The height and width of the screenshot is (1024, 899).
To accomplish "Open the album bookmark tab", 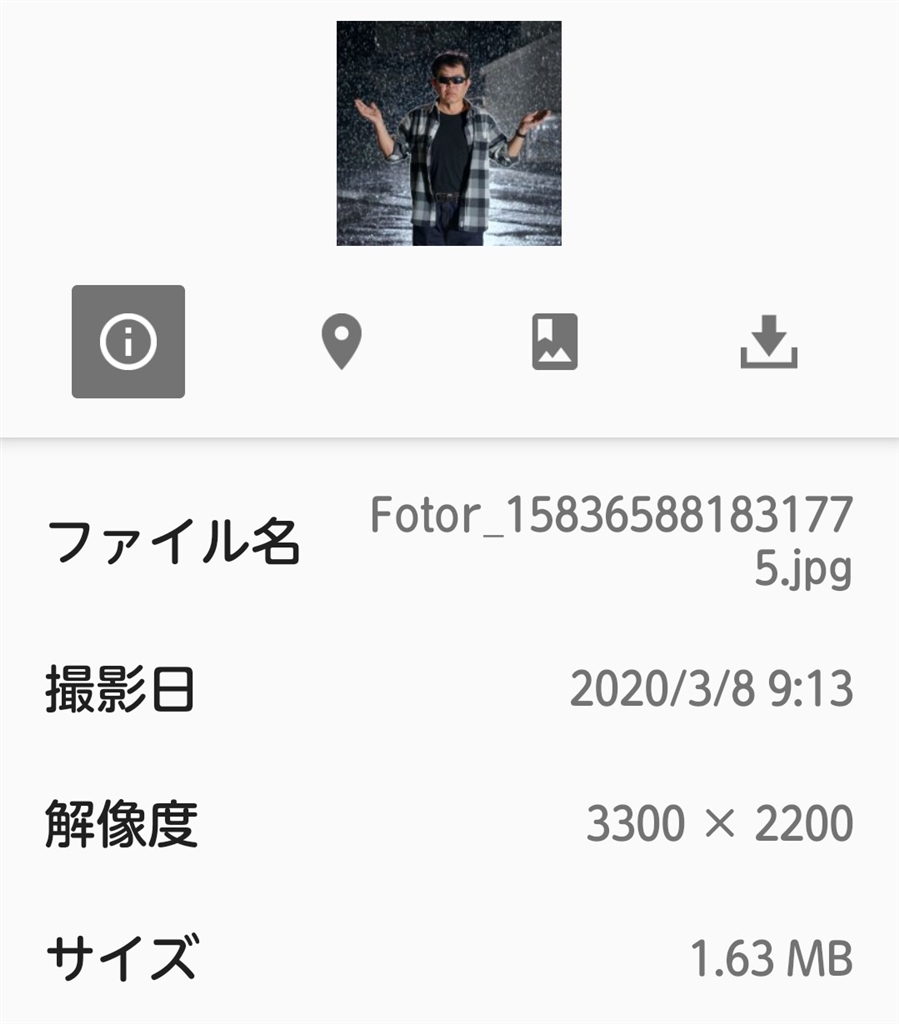I will tap(554, 343).
